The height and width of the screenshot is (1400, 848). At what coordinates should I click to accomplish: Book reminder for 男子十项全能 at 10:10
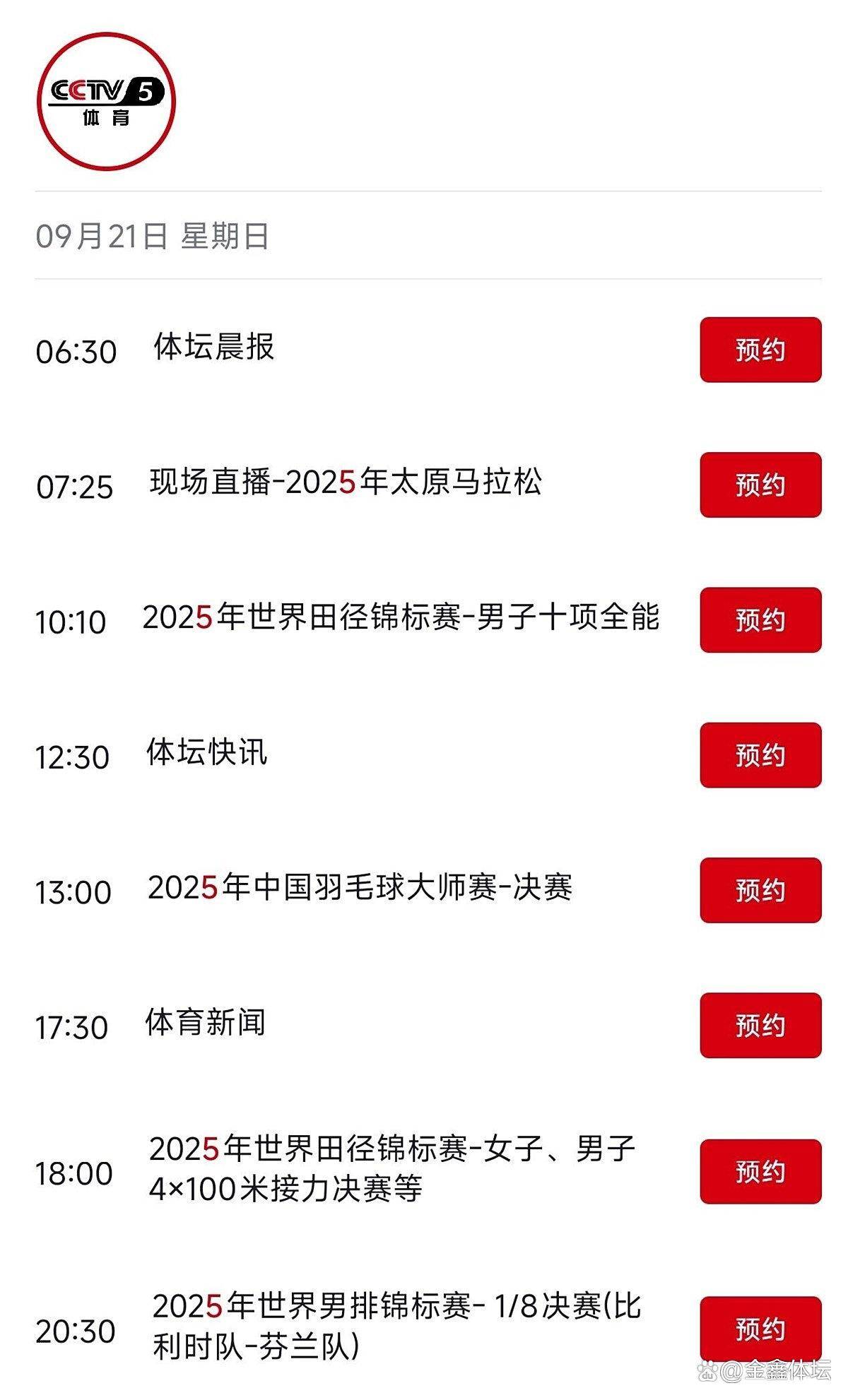[x=760, y=619]
